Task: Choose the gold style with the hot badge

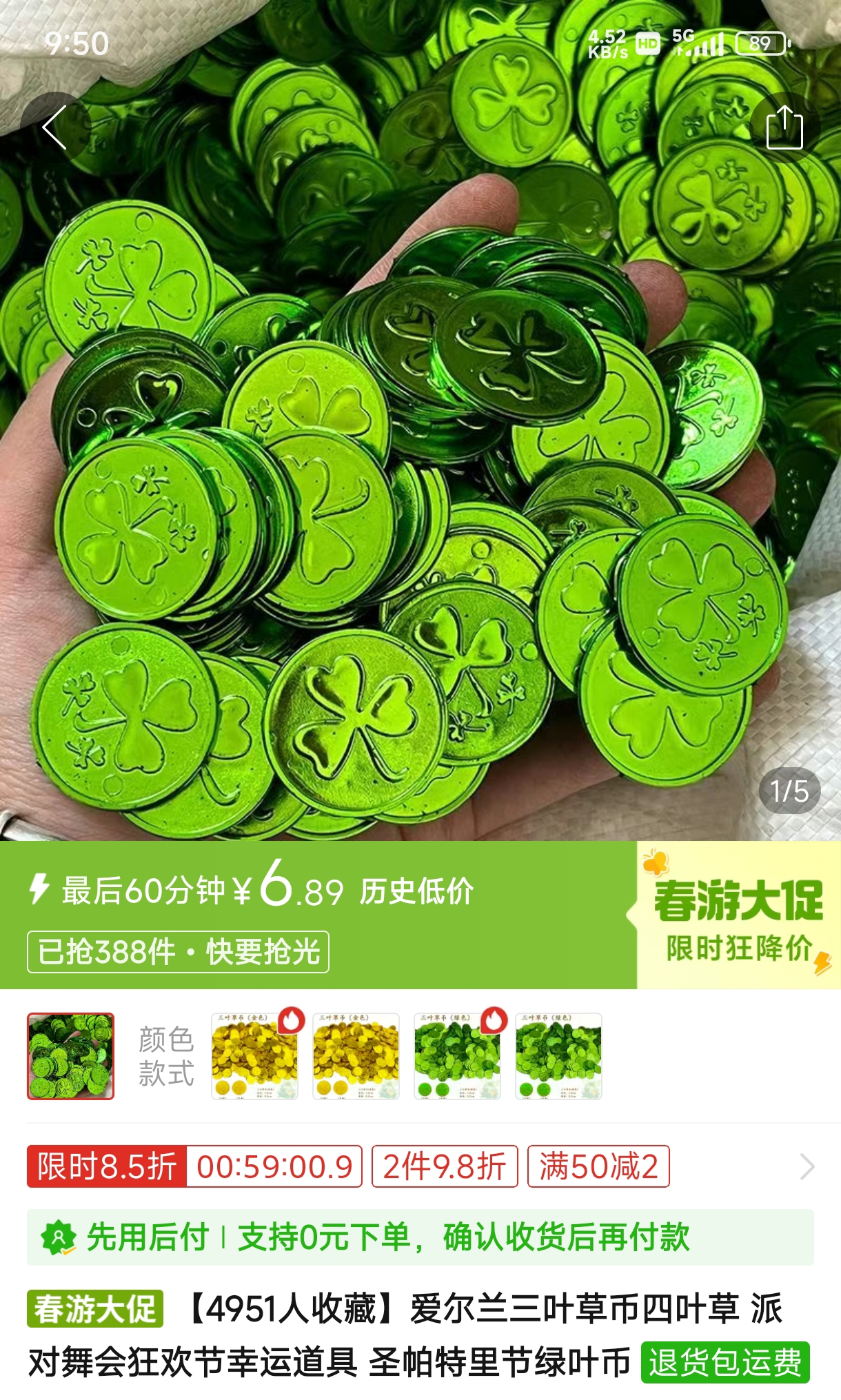Action: coord(254,1056)
